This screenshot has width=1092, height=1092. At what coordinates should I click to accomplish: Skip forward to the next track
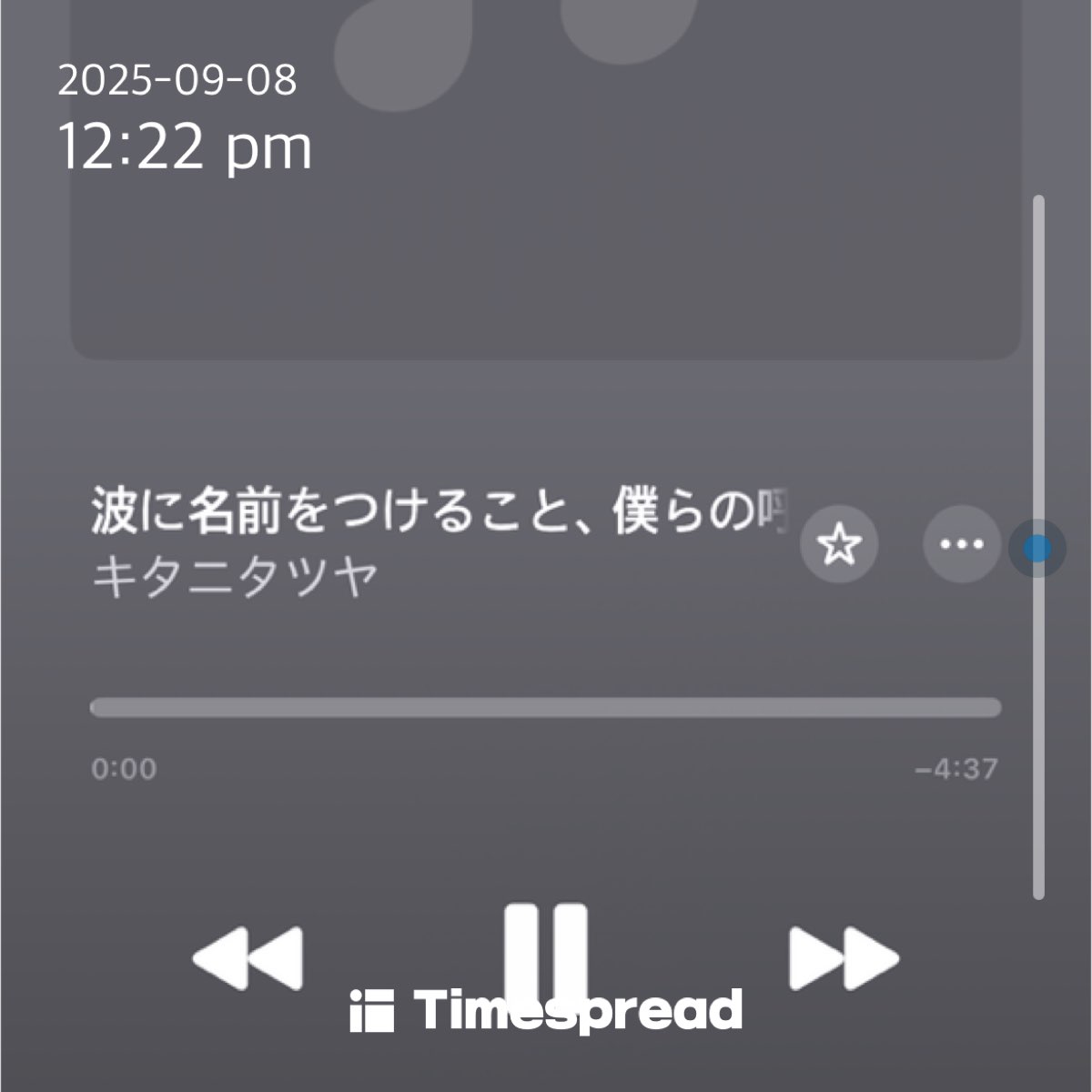844,958
